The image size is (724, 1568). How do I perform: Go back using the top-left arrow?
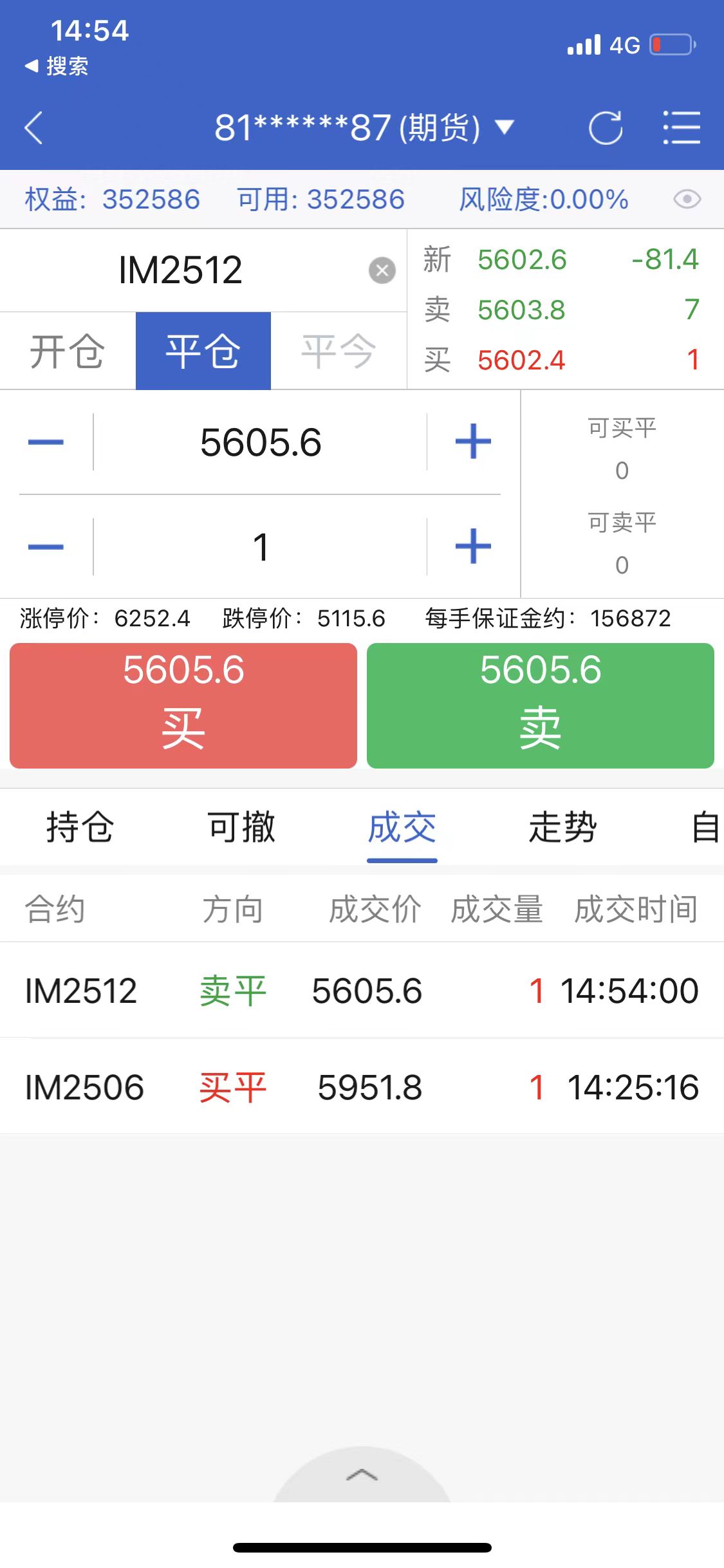point(34,127)
